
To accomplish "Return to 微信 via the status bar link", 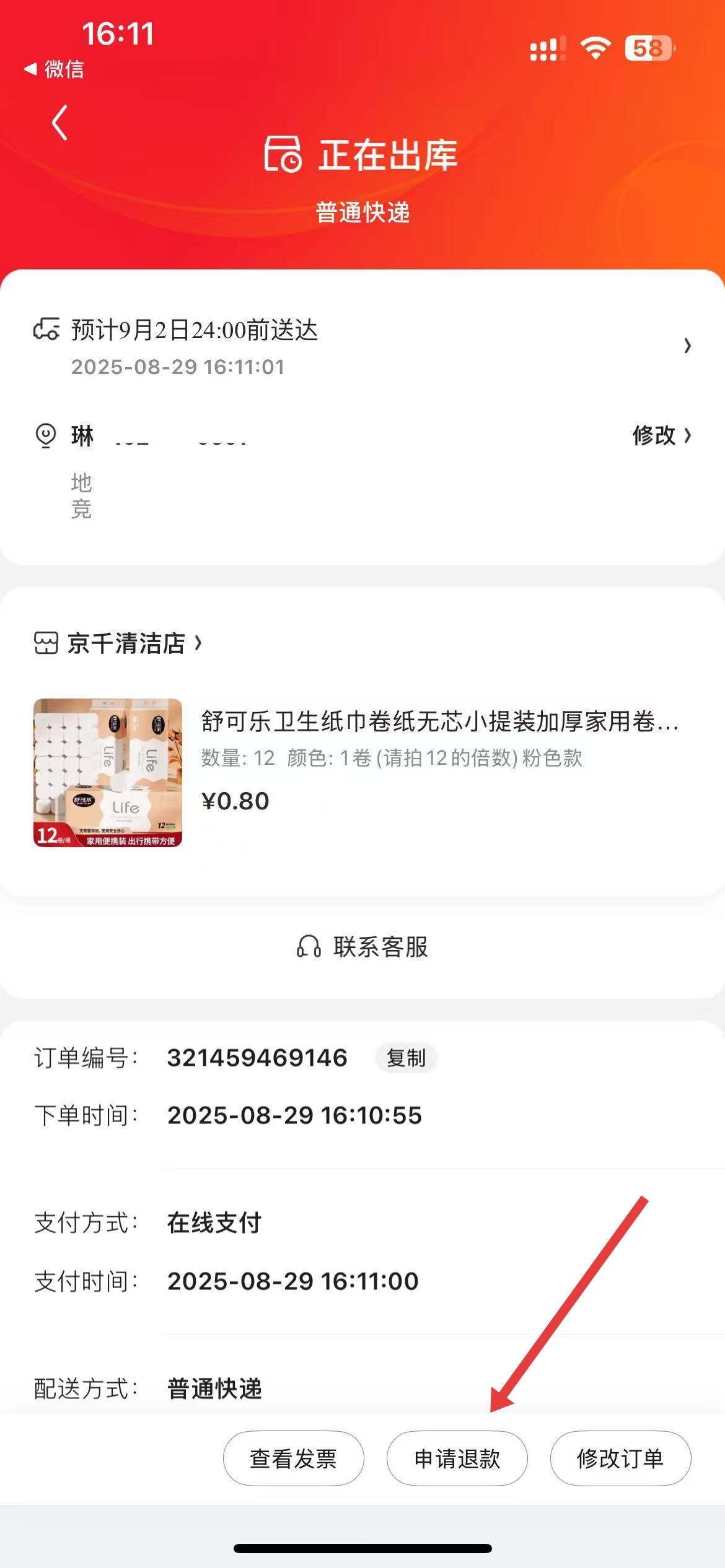I will point(55,69).
